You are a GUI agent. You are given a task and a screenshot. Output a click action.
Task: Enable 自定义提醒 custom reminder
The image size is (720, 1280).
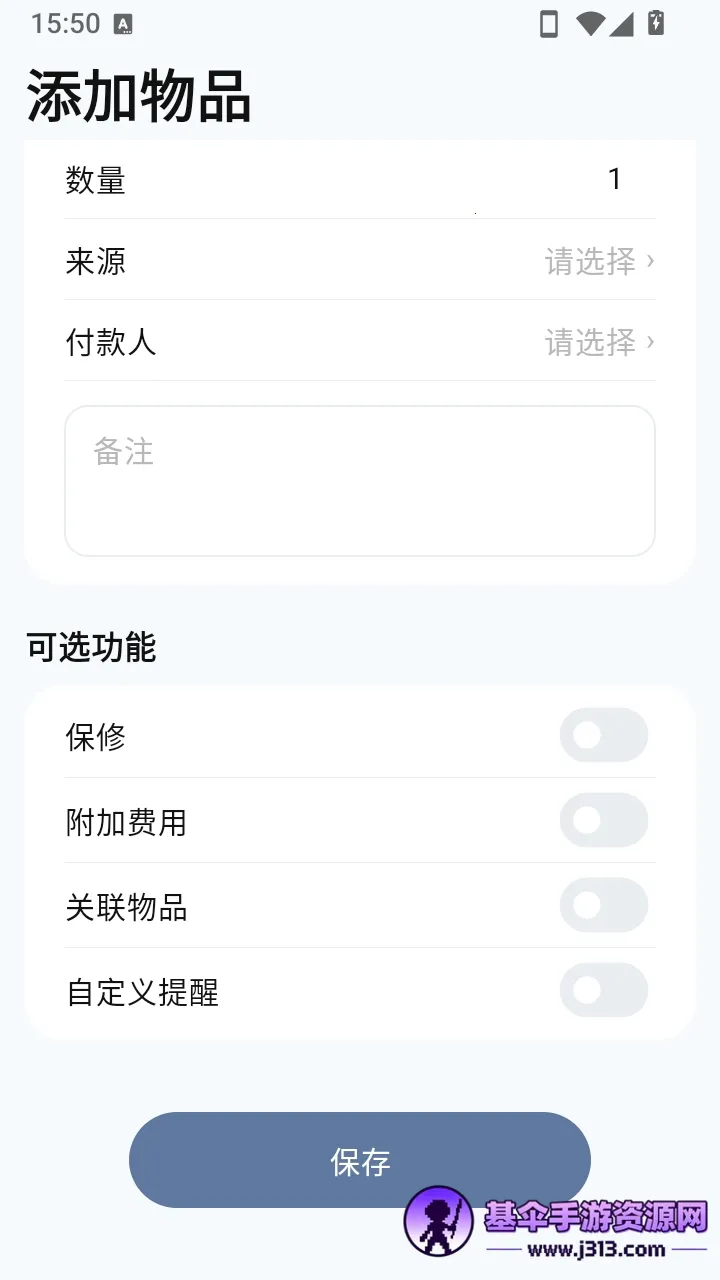coord(604,991)
